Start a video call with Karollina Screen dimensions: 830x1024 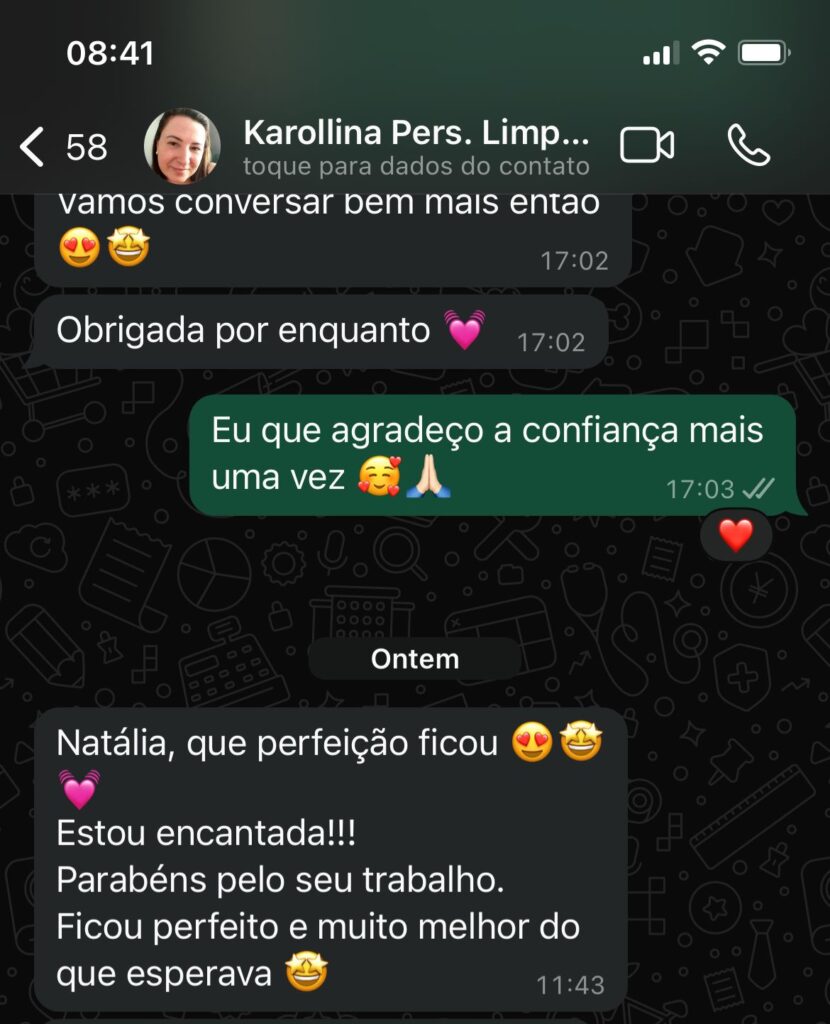coord(647,146)
